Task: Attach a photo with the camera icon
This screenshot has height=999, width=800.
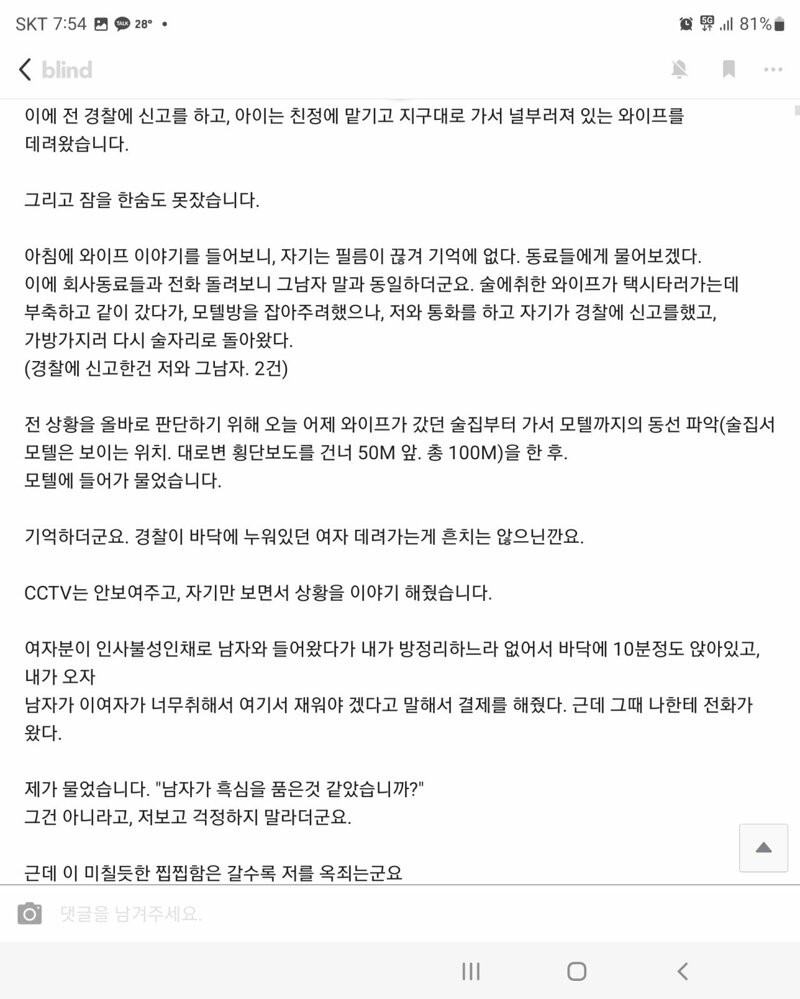Action: click(x=31, y=913)
